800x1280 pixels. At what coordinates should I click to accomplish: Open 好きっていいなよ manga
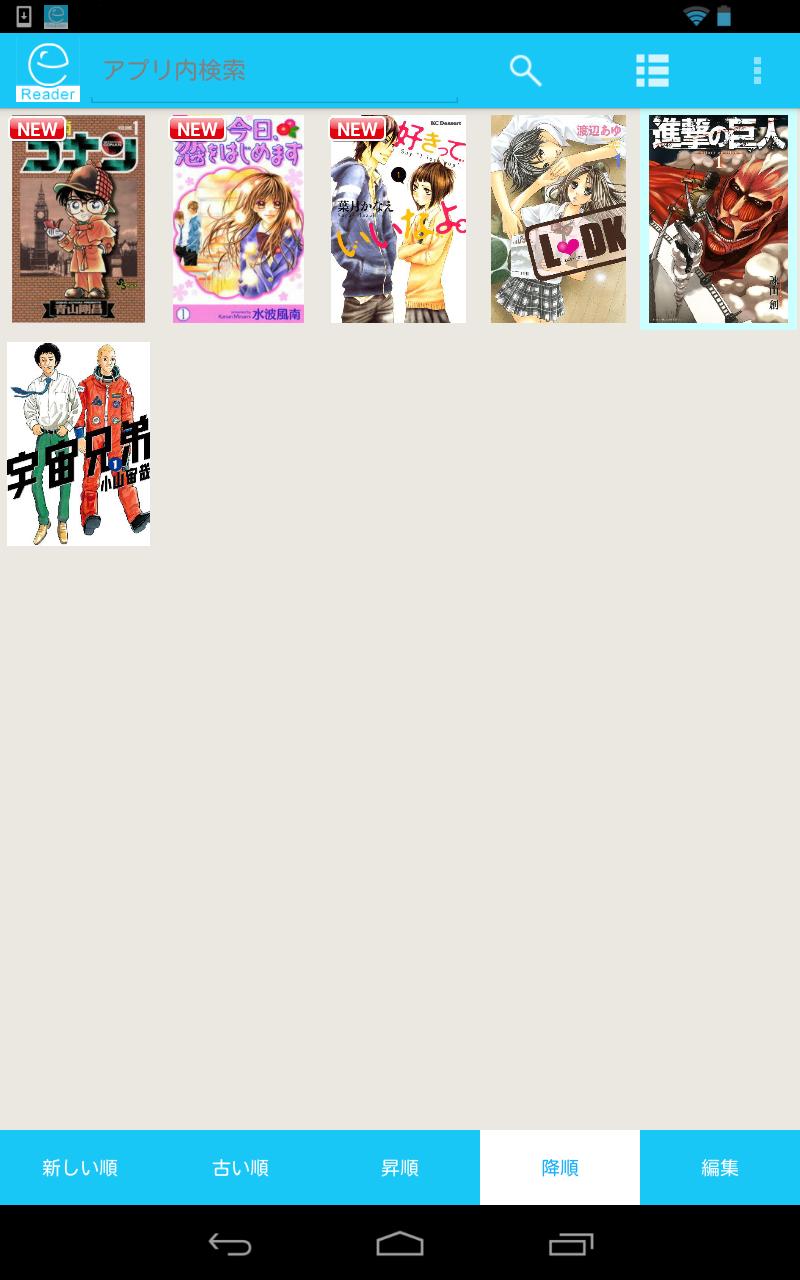pyautogui.click(x=398, y=219)
